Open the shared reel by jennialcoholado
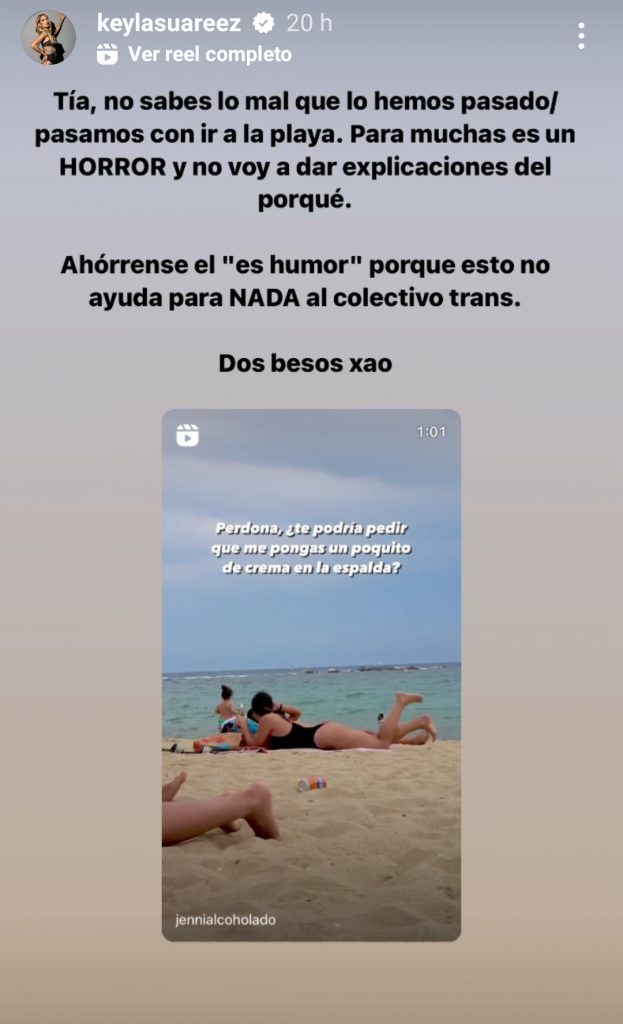623x1024 pixels. 311,675
